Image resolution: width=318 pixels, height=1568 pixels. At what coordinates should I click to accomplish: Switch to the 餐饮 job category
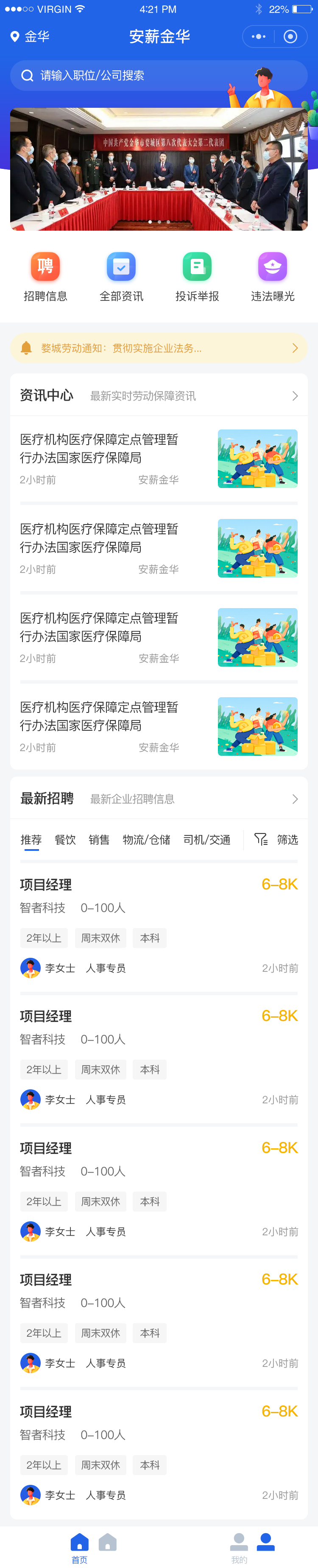[65, 840]
